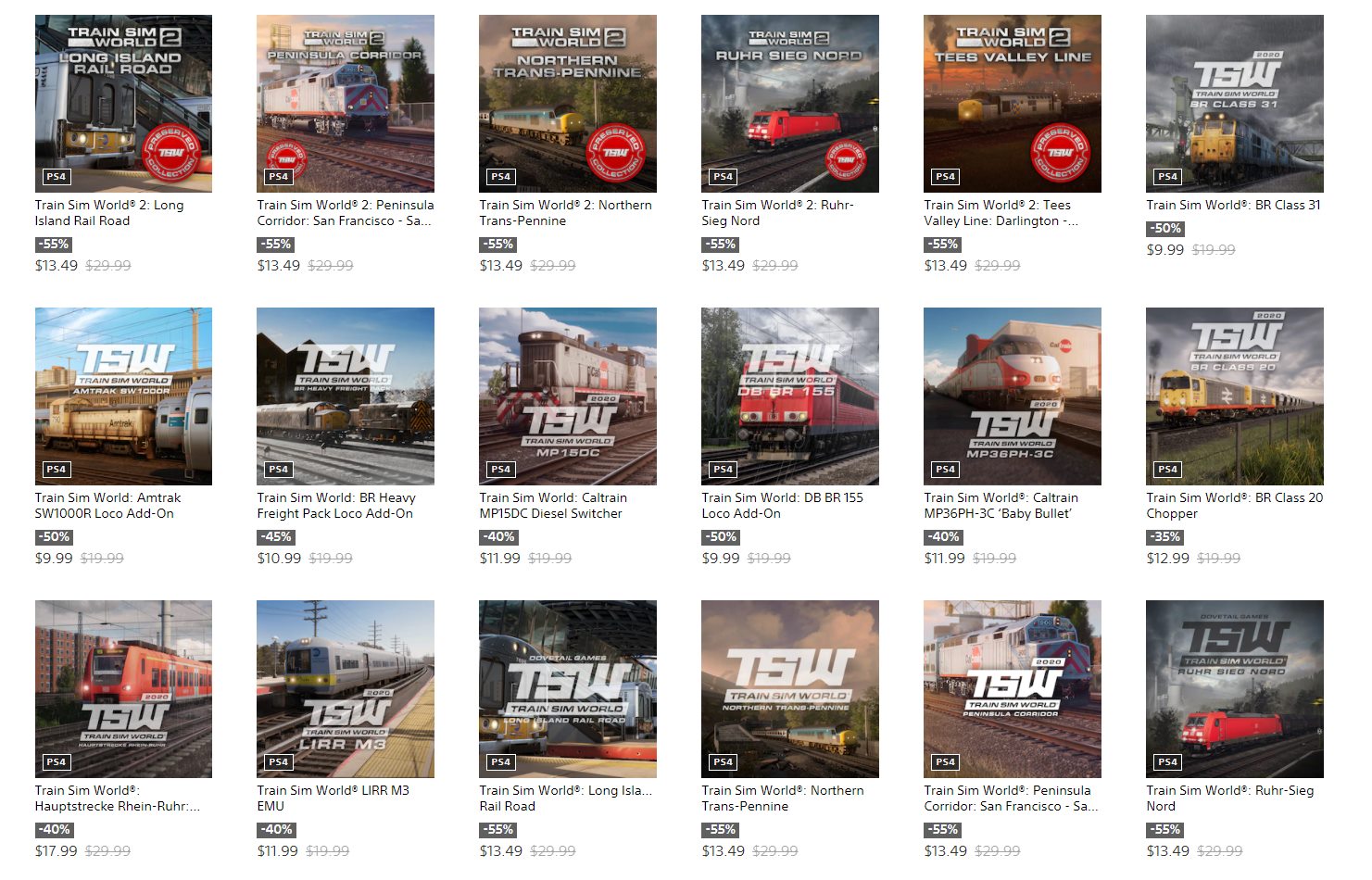Image resolution: width=1372 pixels, height=880 pixels.
Task: View DB BR 155 Loco Add-On
Action: tap(790, 396)
